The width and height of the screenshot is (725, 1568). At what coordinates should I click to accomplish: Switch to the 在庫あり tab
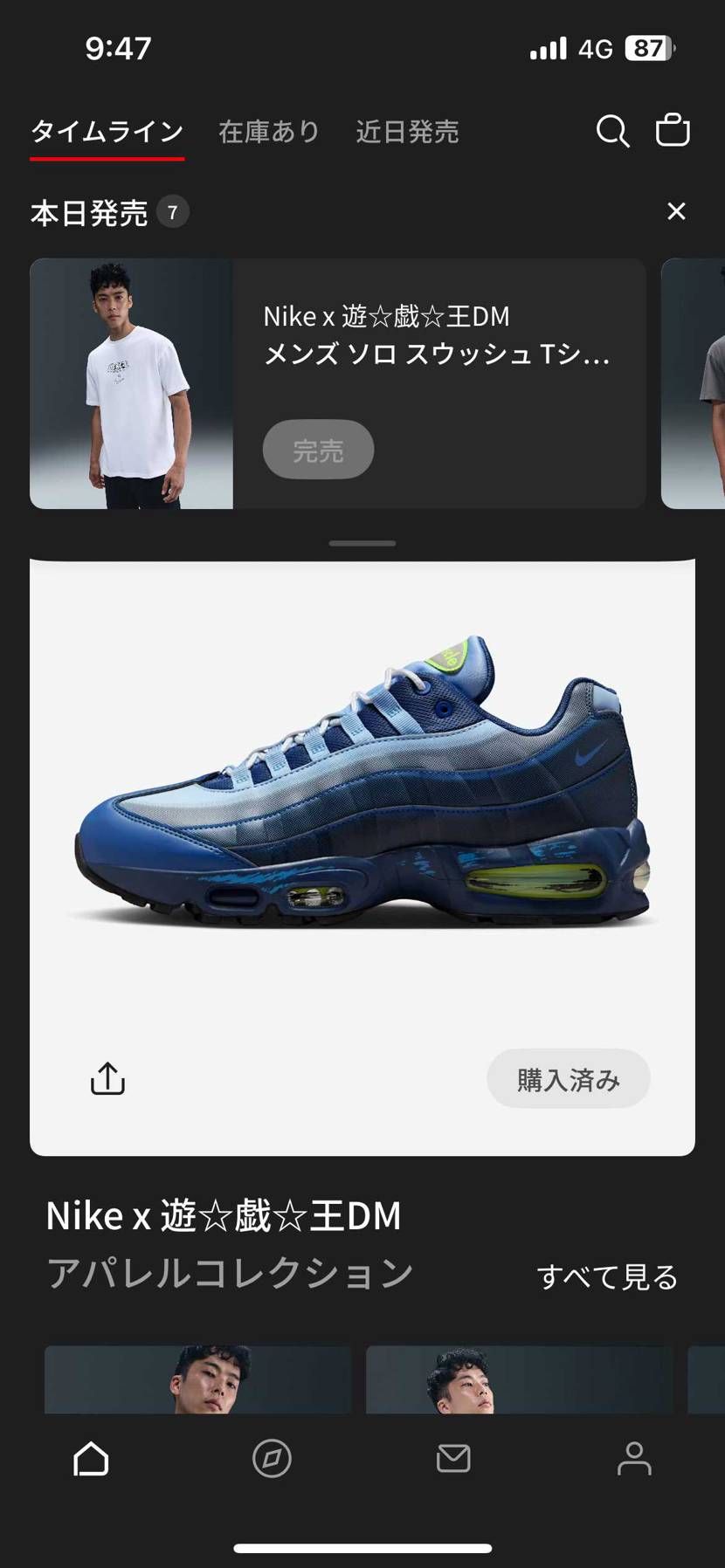tap(269, 132)
